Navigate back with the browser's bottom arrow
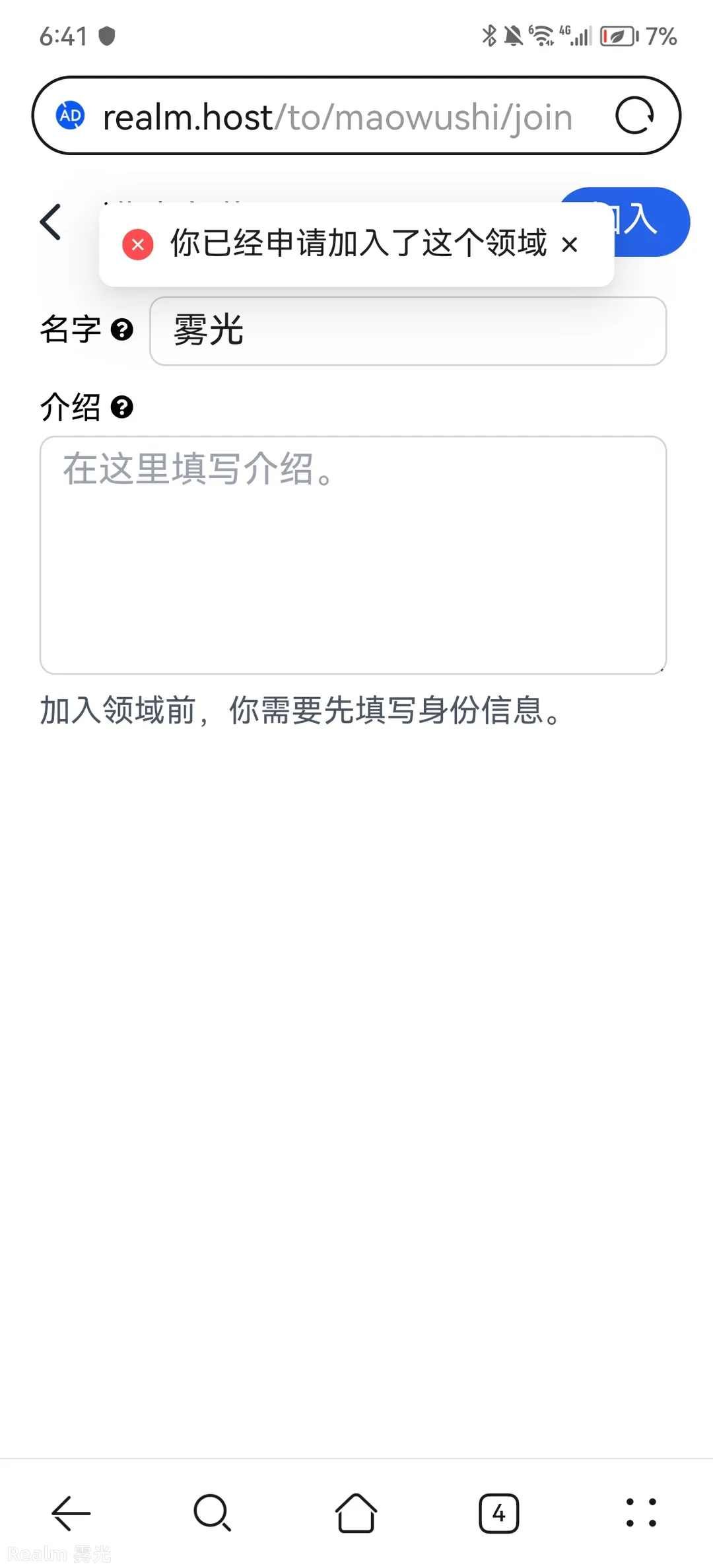 click(71, 1512)
